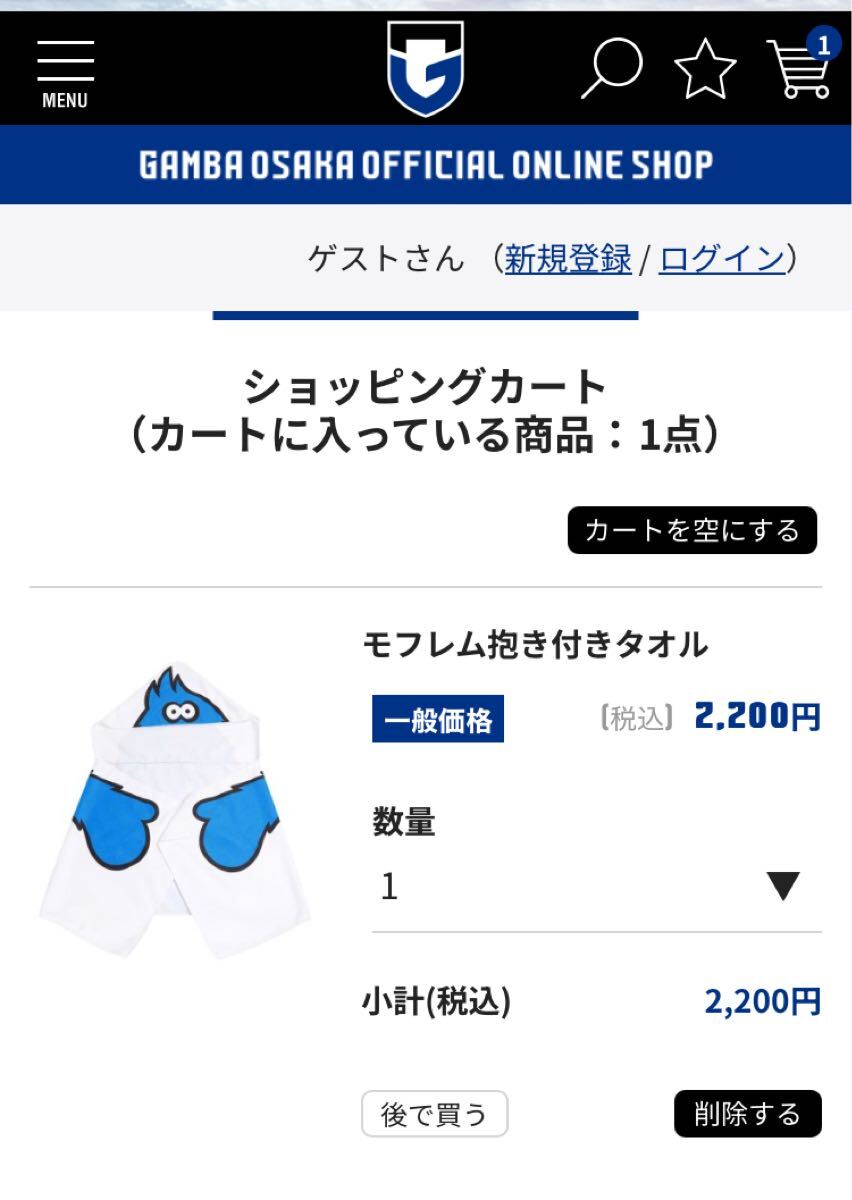
Task: Tap カートを空にする button
Action: click(692, 530)
